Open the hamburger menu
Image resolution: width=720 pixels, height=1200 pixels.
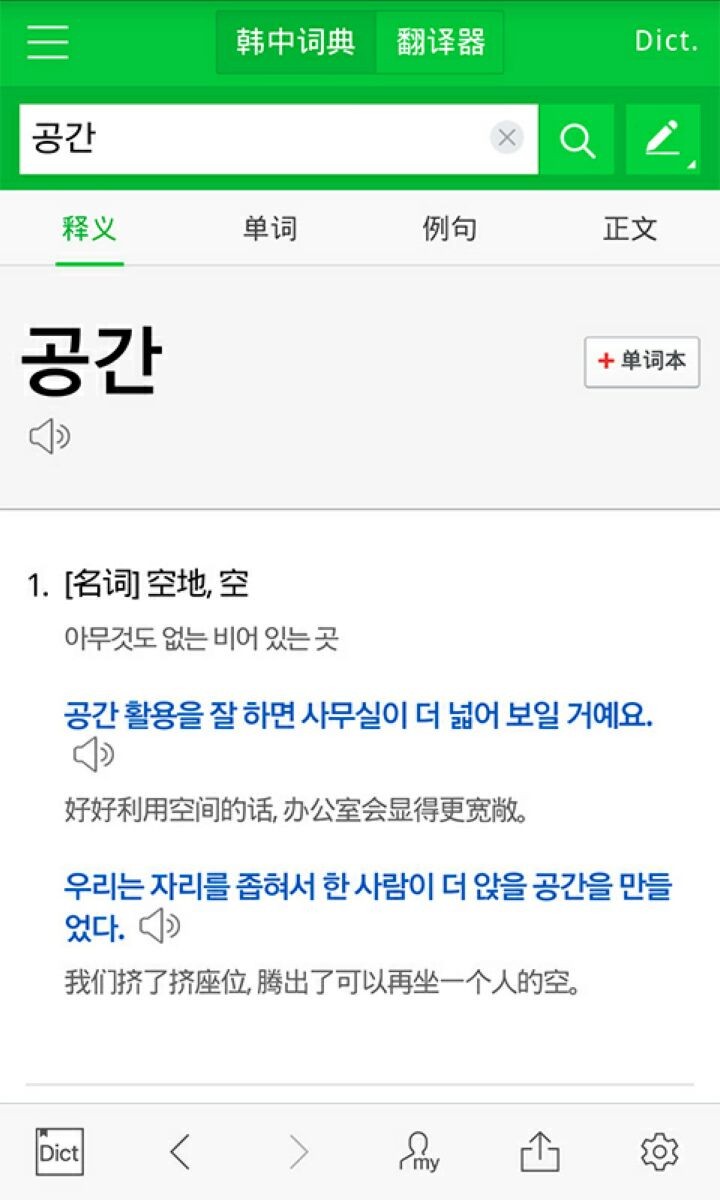coord(47,42)
